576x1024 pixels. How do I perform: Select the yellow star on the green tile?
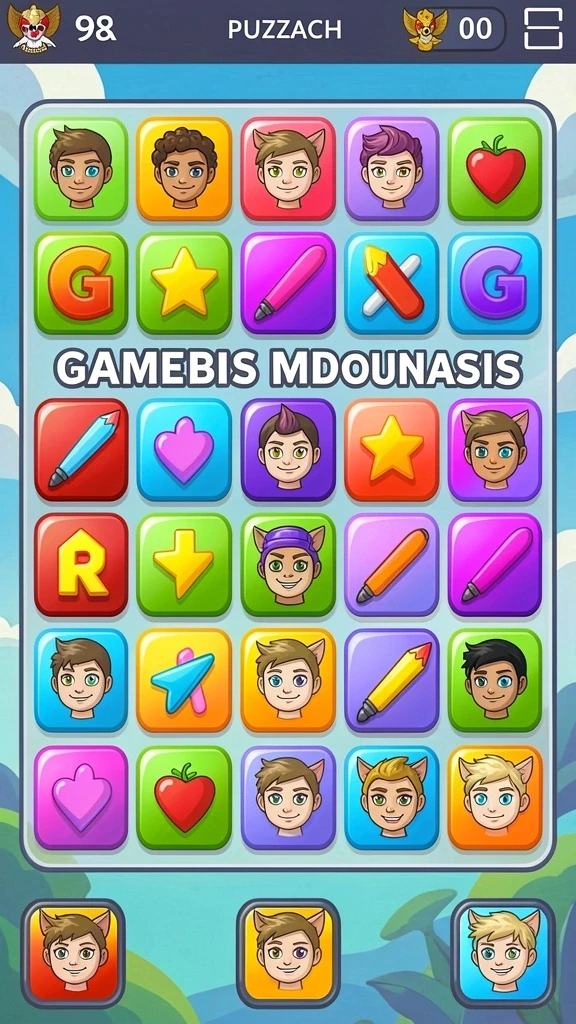click(184, 283)
